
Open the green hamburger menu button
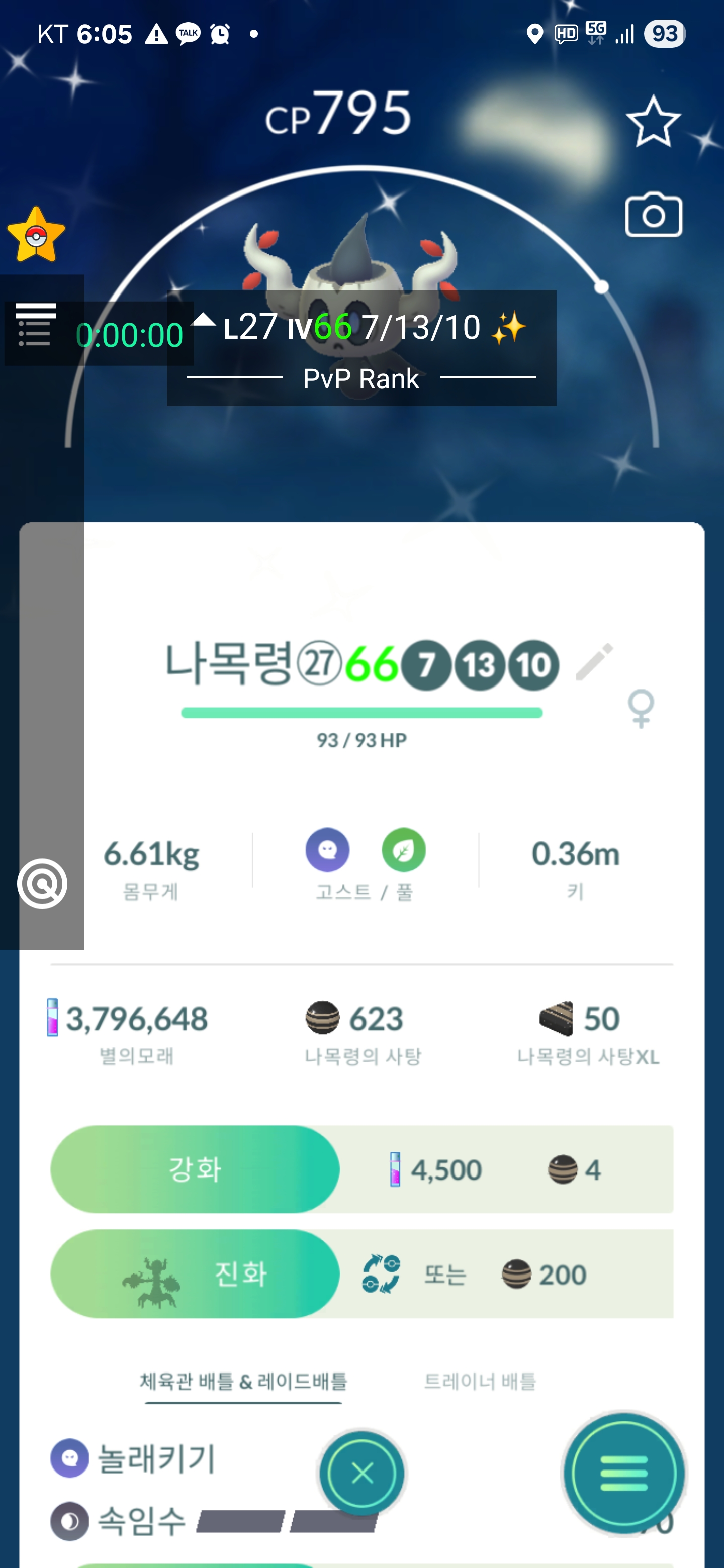(623, 1474)
